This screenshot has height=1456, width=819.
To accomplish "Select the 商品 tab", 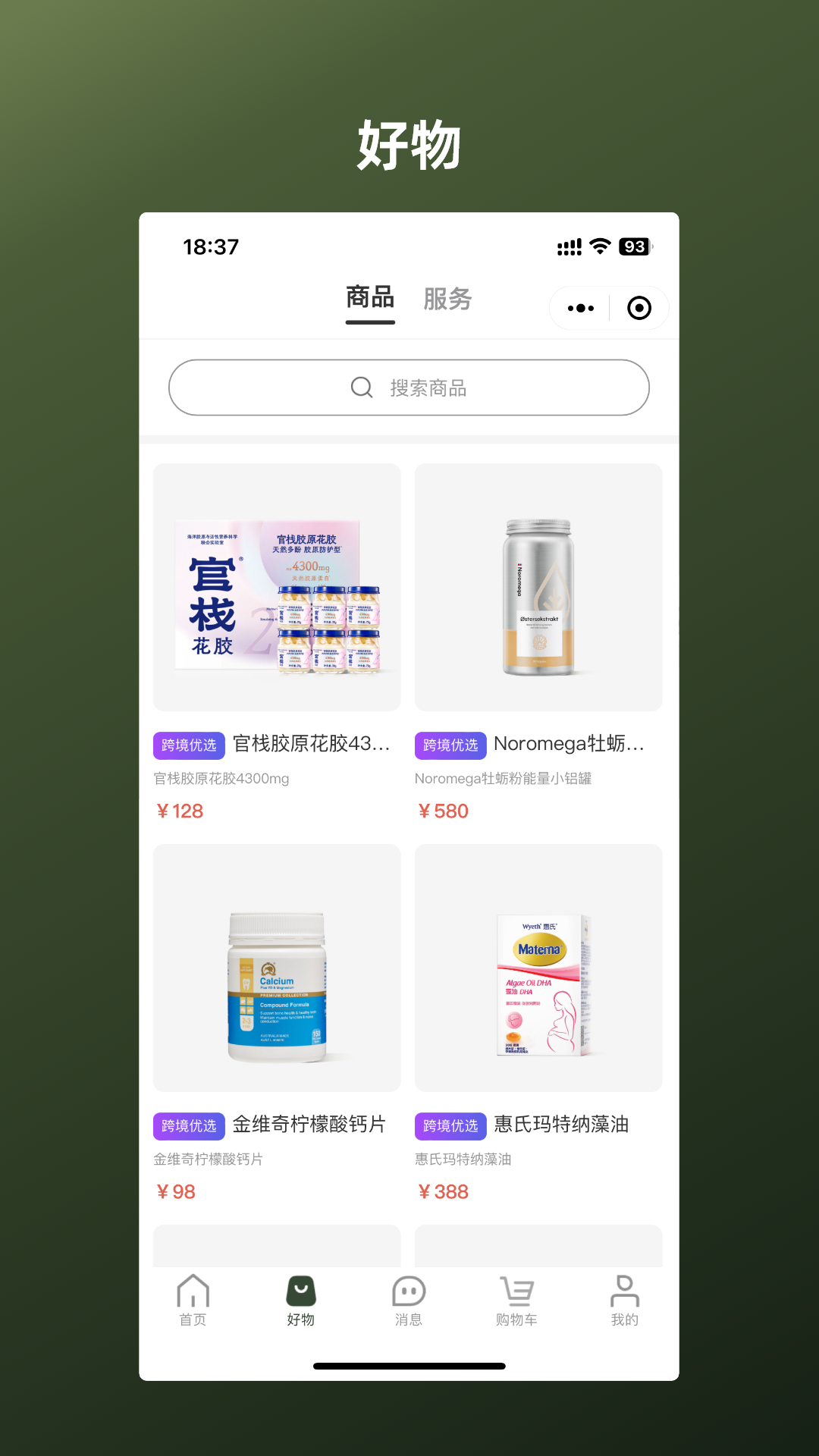I will pos(369,299).
